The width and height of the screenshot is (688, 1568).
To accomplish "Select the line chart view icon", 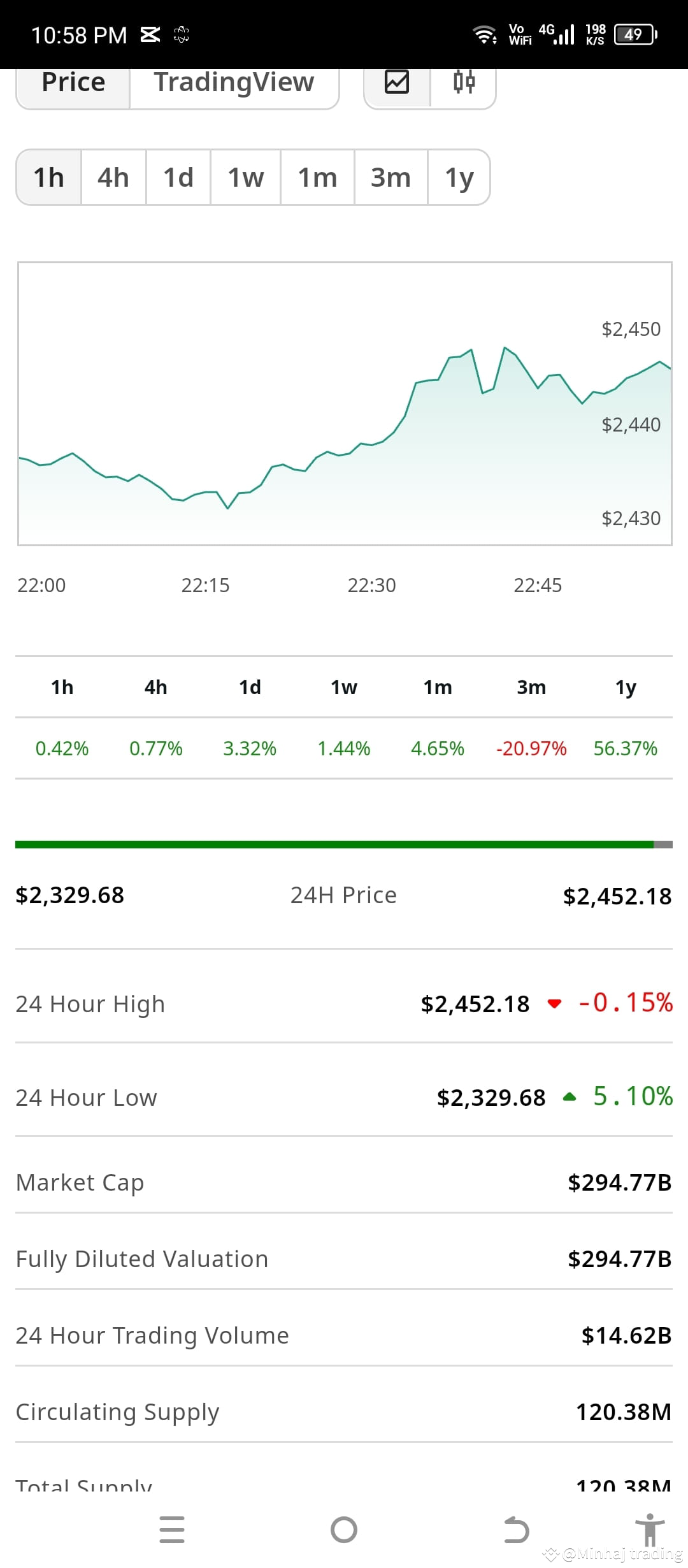I will point(397,83).
